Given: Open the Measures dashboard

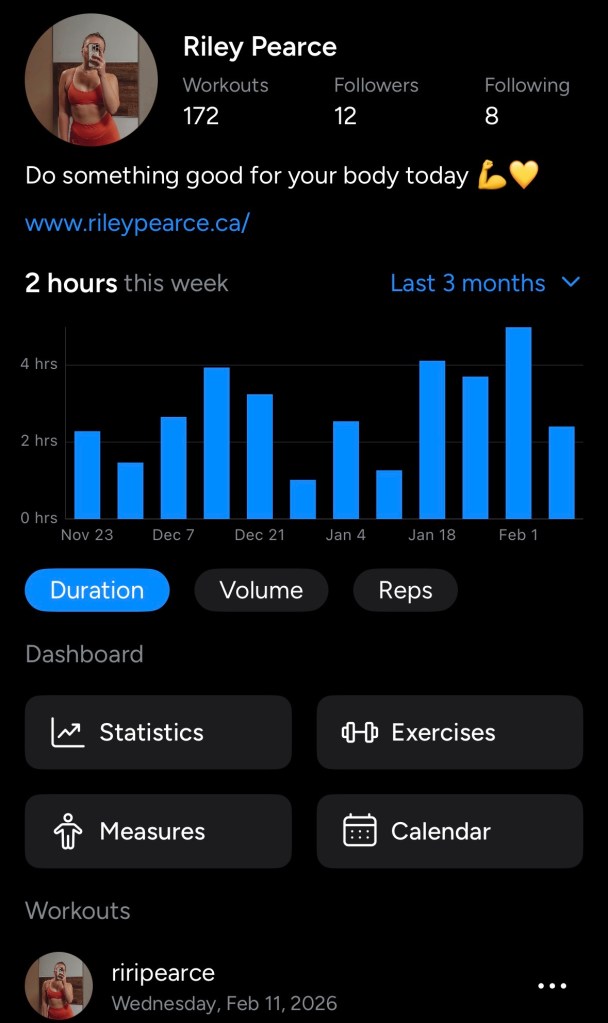Looking at the screenshot, I should tap(158, 831).
